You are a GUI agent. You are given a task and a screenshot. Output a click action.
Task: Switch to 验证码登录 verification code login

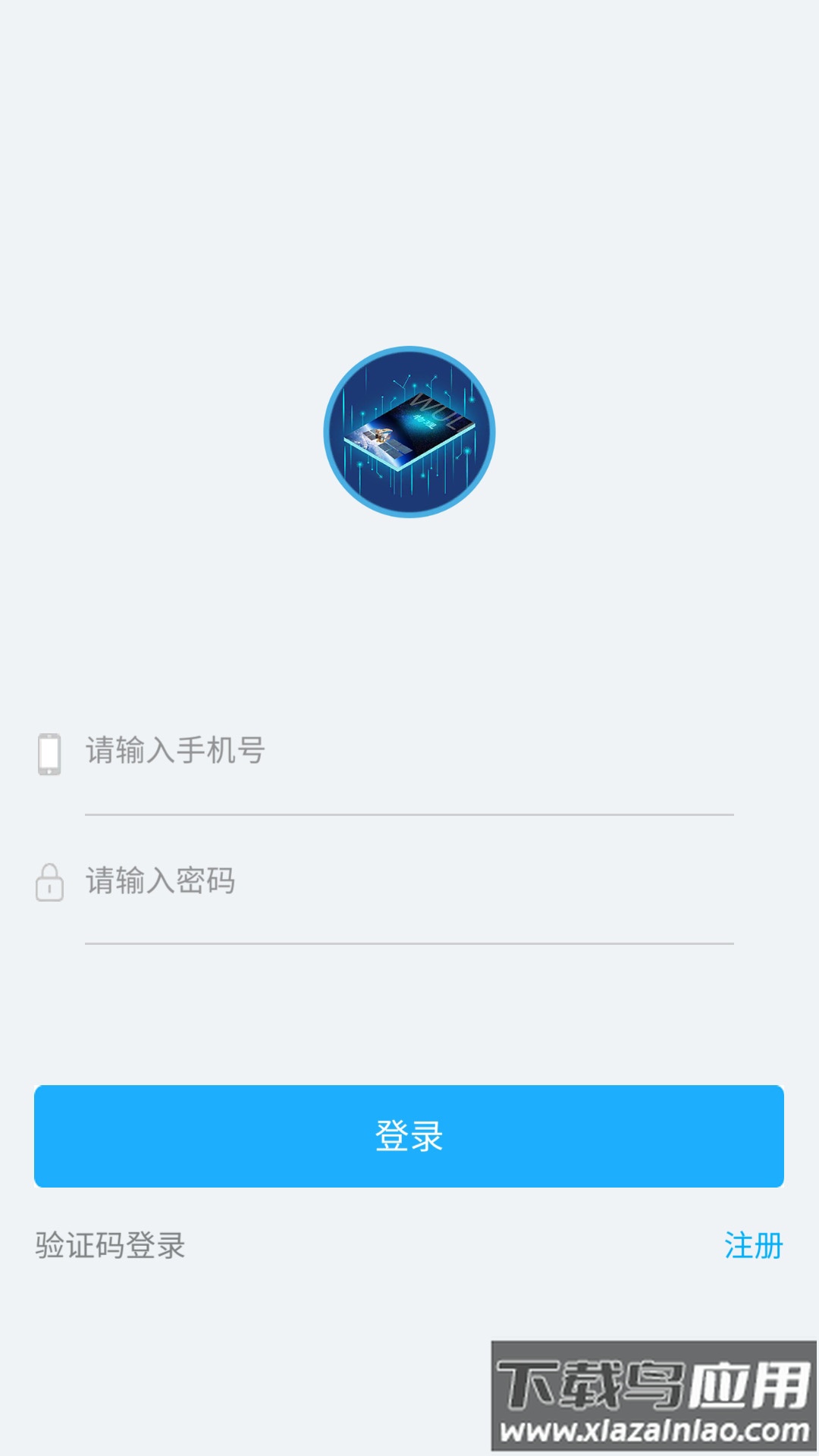point(109,1242)
